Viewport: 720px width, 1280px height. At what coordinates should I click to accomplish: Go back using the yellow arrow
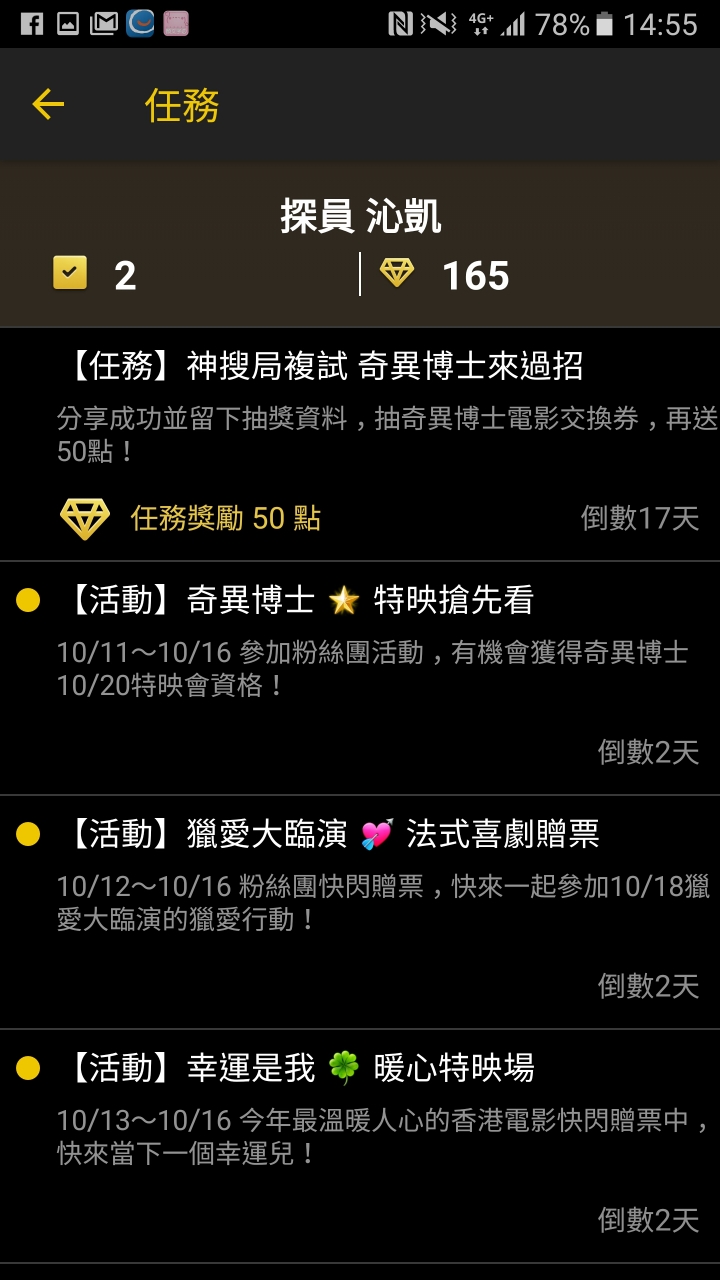tap(48, 104)
